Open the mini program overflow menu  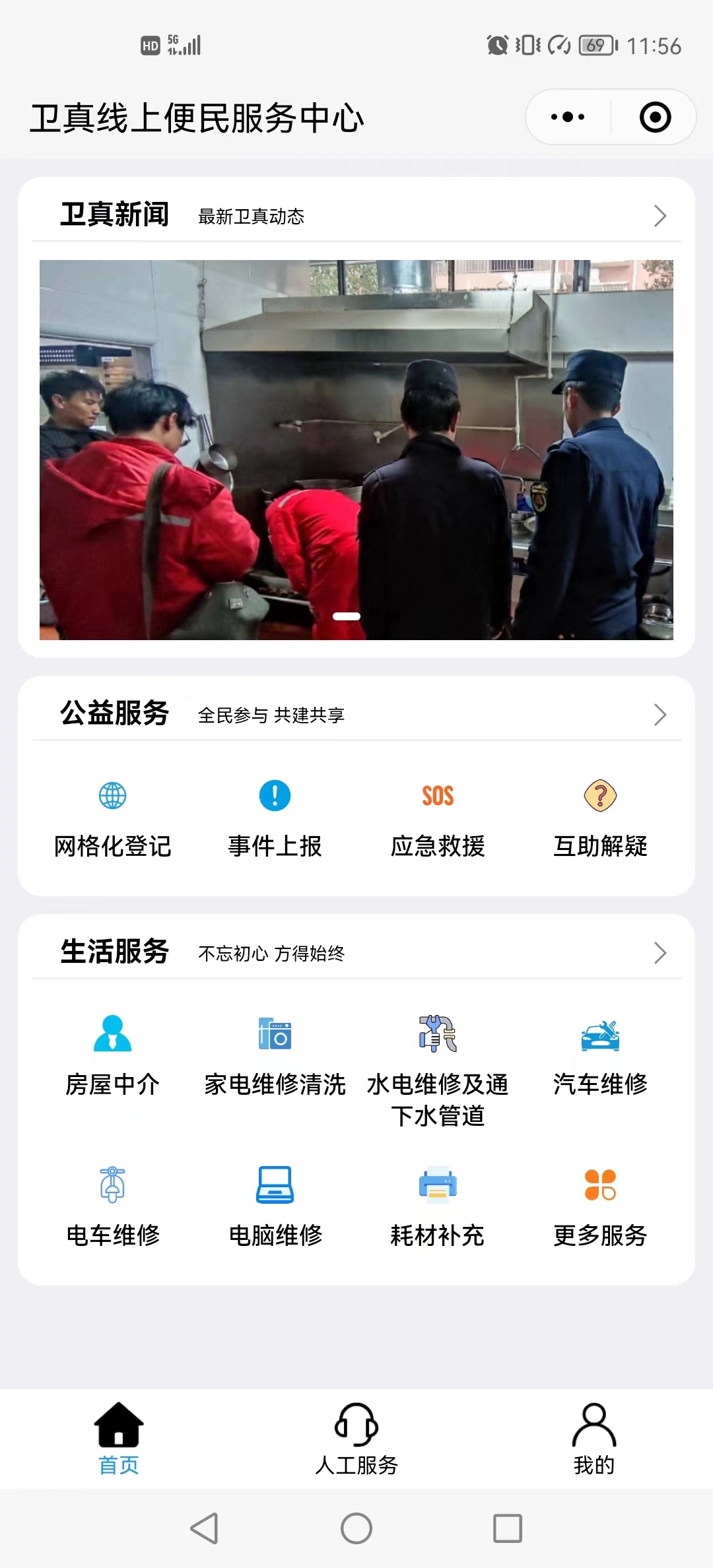click(568, 117)
